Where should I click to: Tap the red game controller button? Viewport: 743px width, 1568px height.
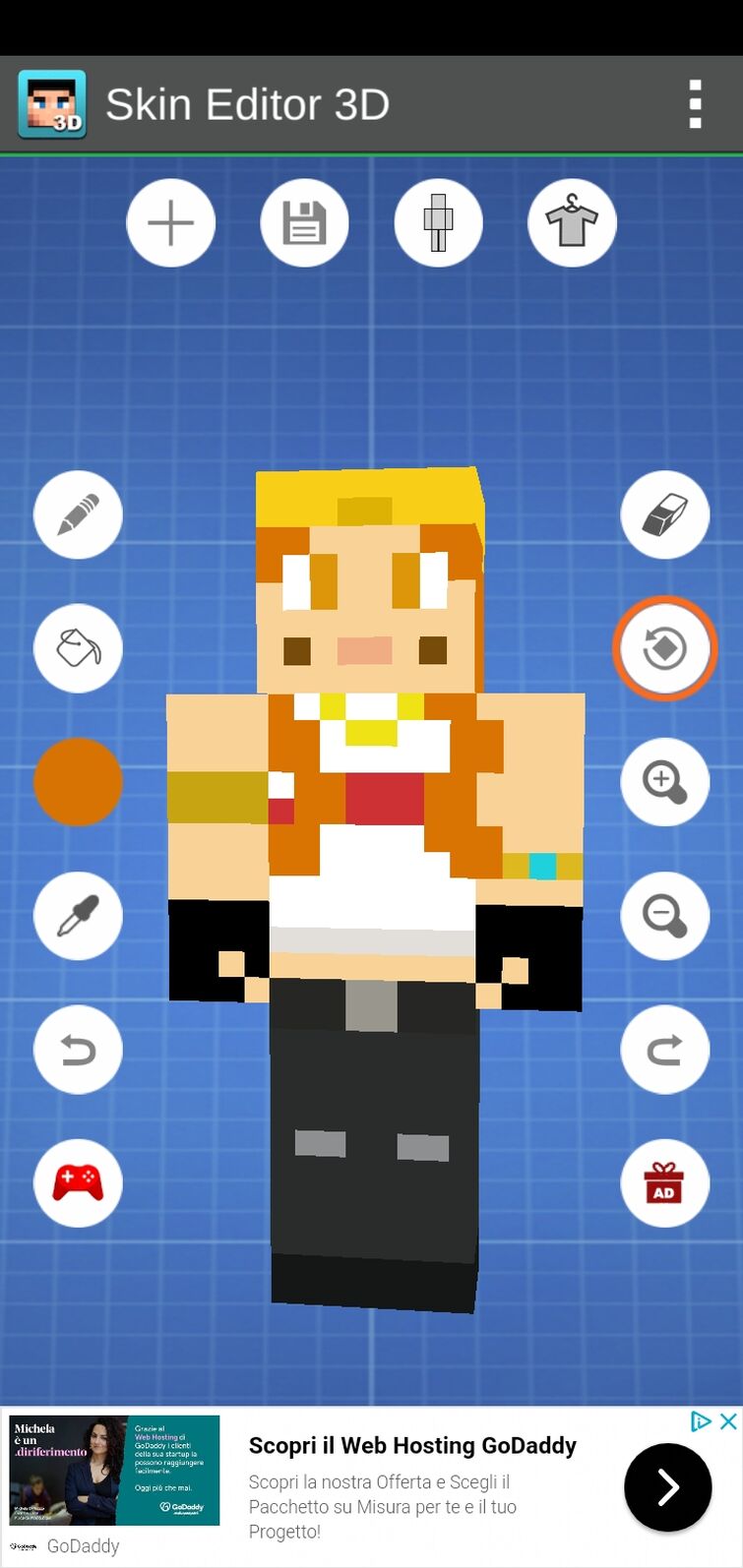point(78,1182)
